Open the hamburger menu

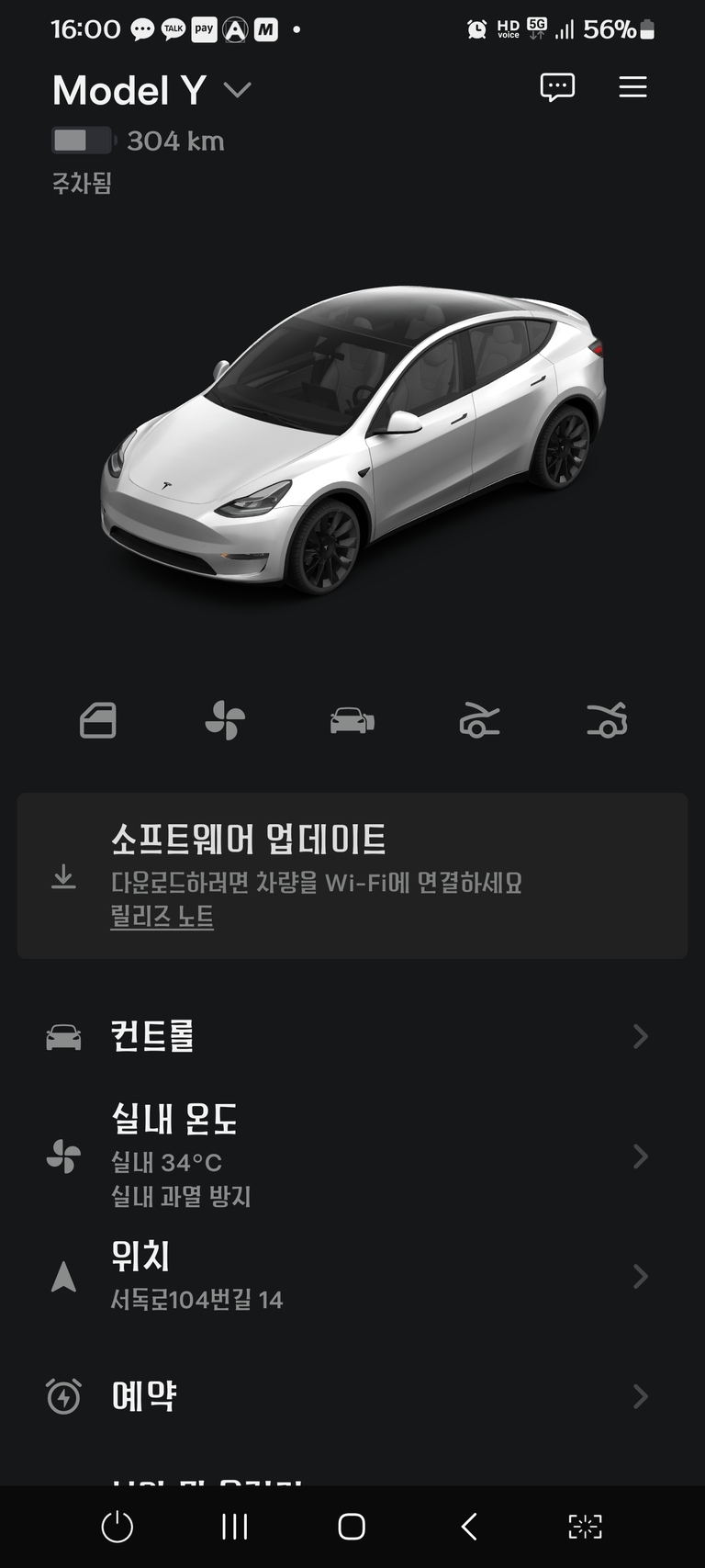(x=632, y=87)
